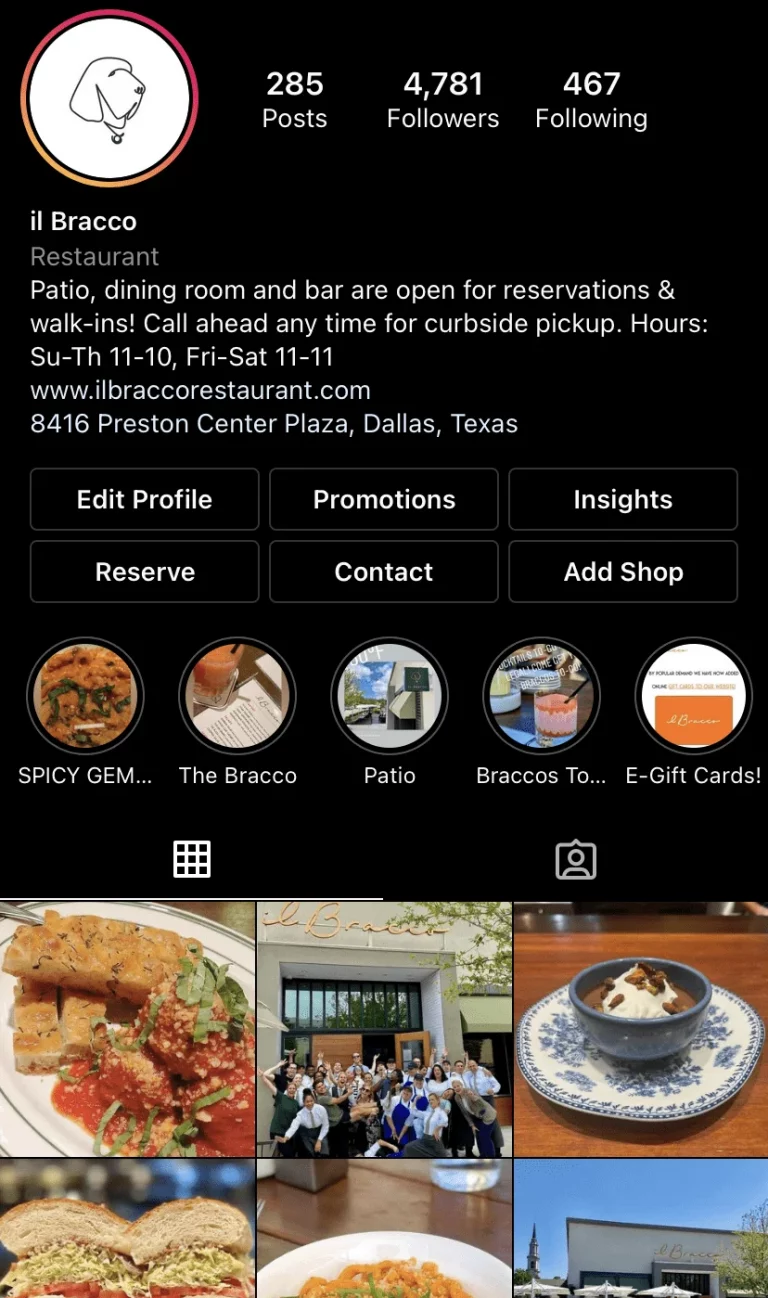Tap the Edit Profile button
768x1298 pixels.
[145, 499]
